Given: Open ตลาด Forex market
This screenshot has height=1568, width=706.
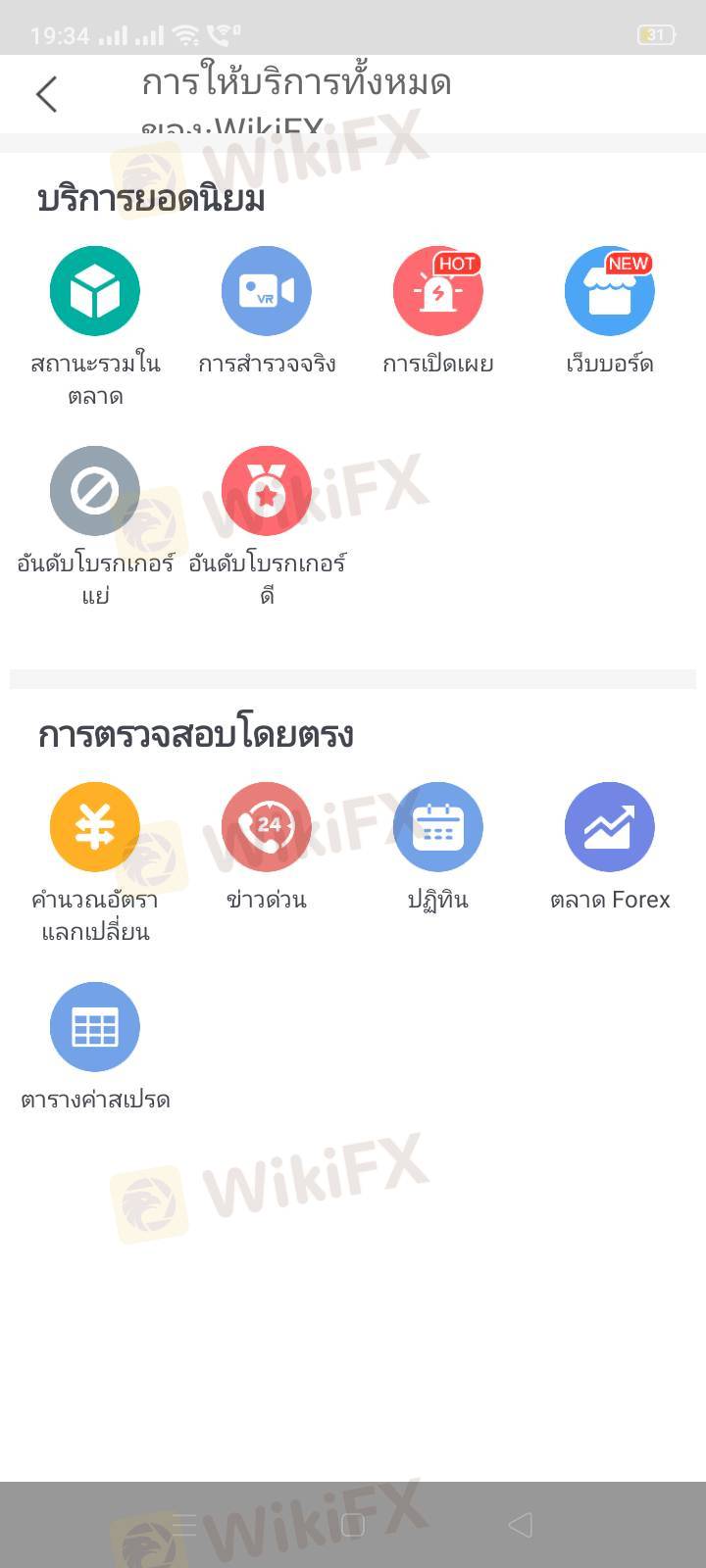Looking at the screenshot, I should tap(610, 827).
